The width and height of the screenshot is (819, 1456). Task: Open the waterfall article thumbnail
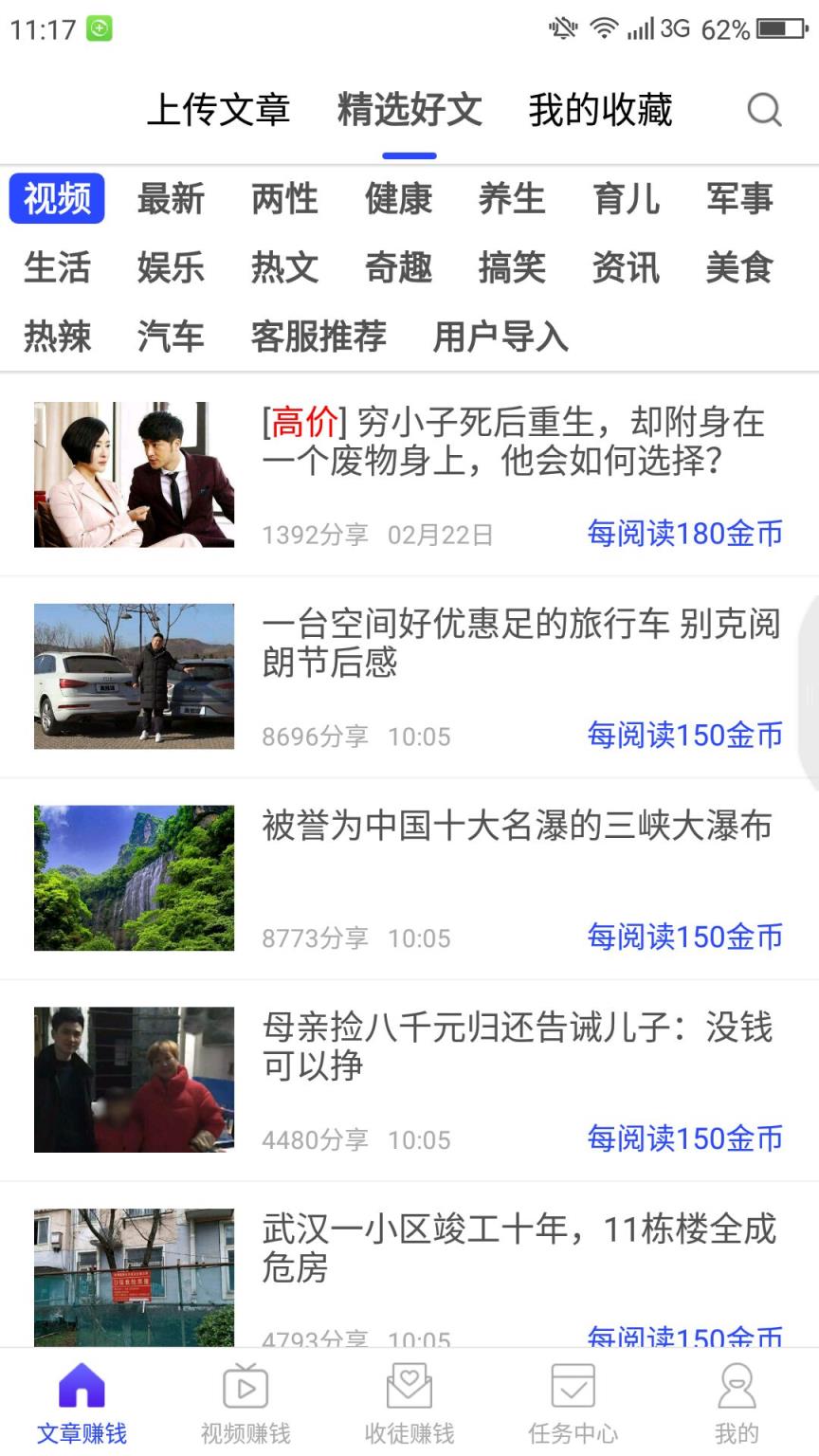coord(133,879)
